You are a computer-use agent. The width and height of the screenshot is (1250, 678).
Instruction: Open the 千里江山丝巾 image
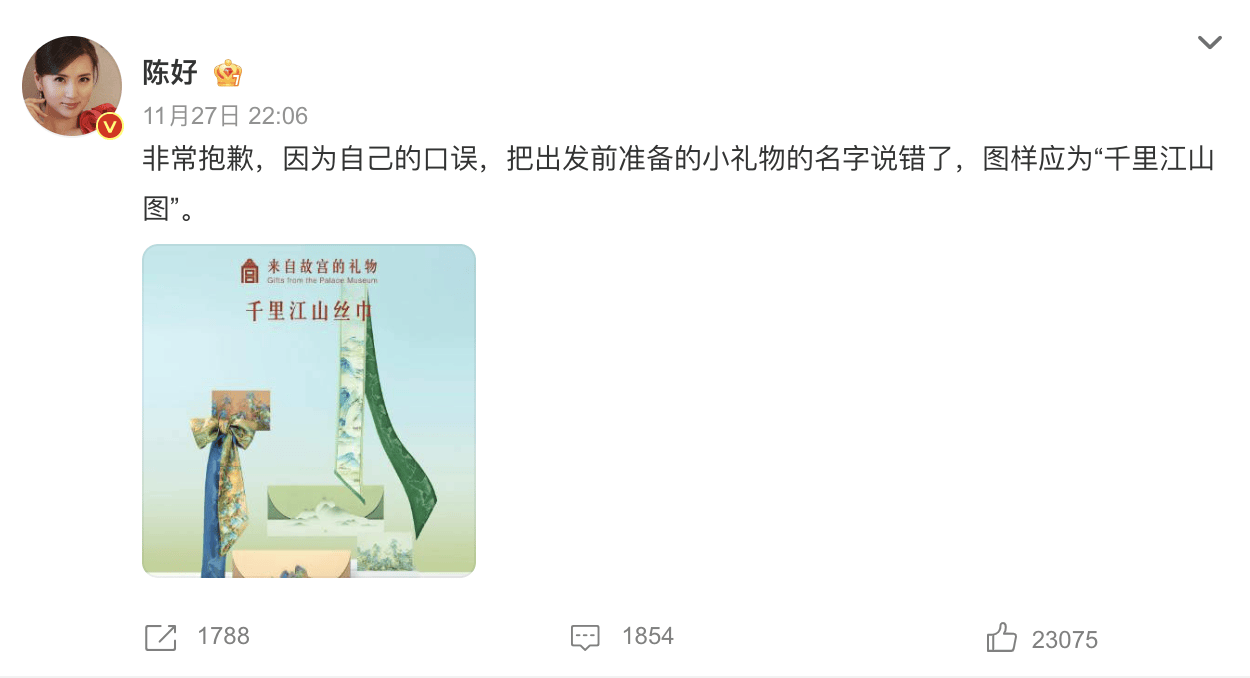[309, 411]
